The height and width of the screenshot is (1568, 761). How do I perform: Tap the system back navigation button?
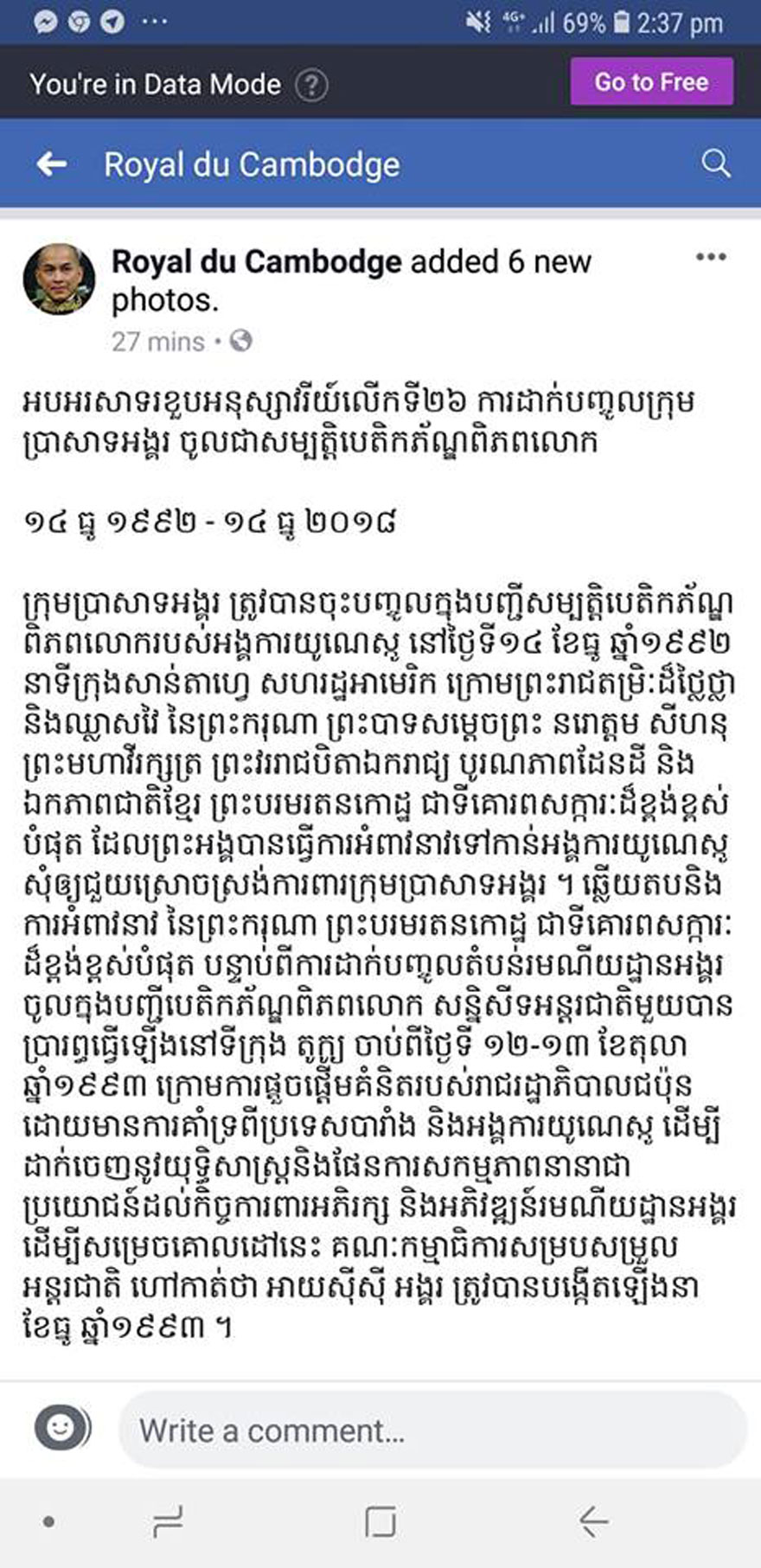593,1521
